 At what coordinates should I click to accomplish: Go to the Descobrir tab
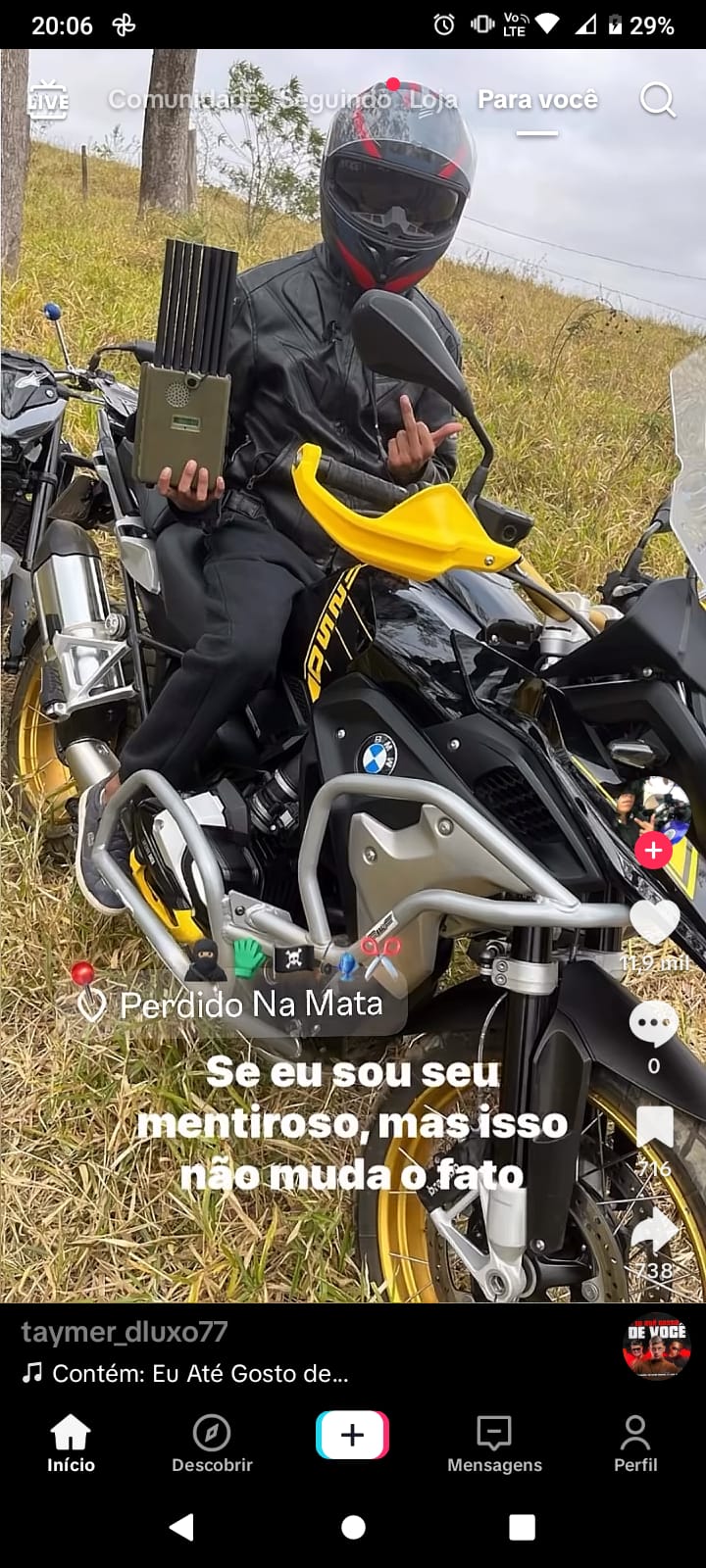212,1444
